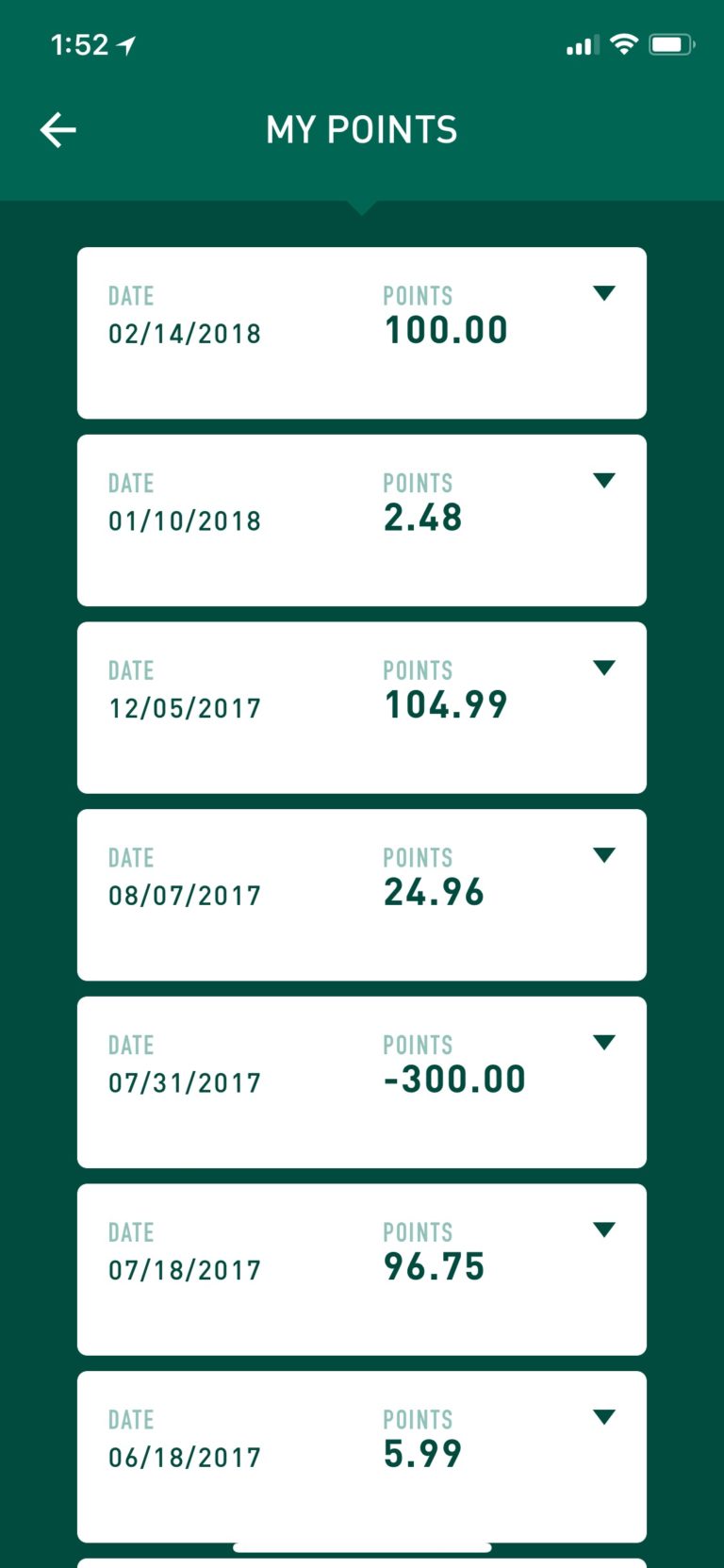Click the back arrow icon
Viewport: 724px width, 1568px height.
(58, 129)
